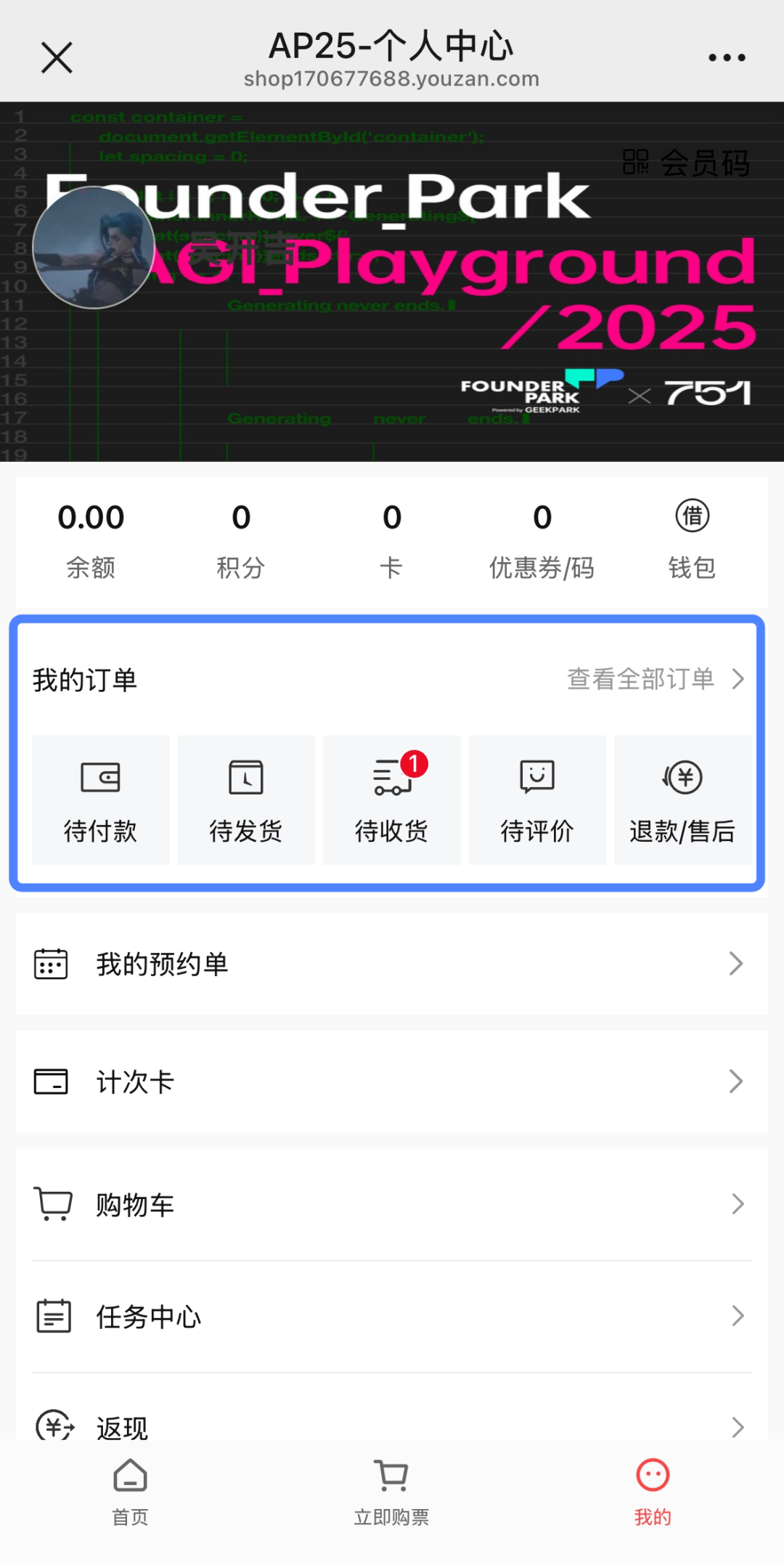Open the 钱包 wallet
The width and height of the screenshot is (784, 1565).
pos(692,540)
